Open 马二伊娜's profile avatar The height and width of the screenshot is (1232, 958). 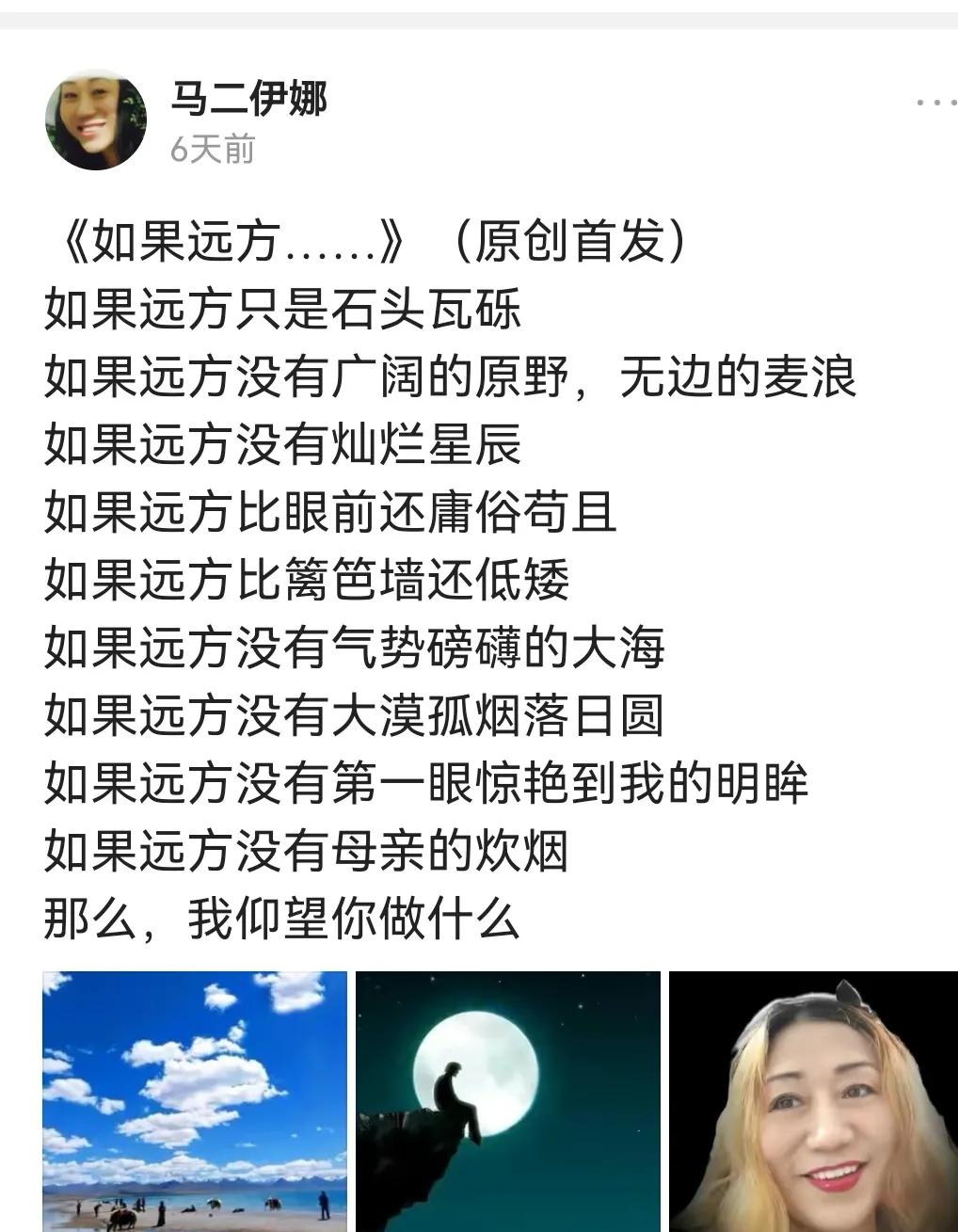coord(95,120)
